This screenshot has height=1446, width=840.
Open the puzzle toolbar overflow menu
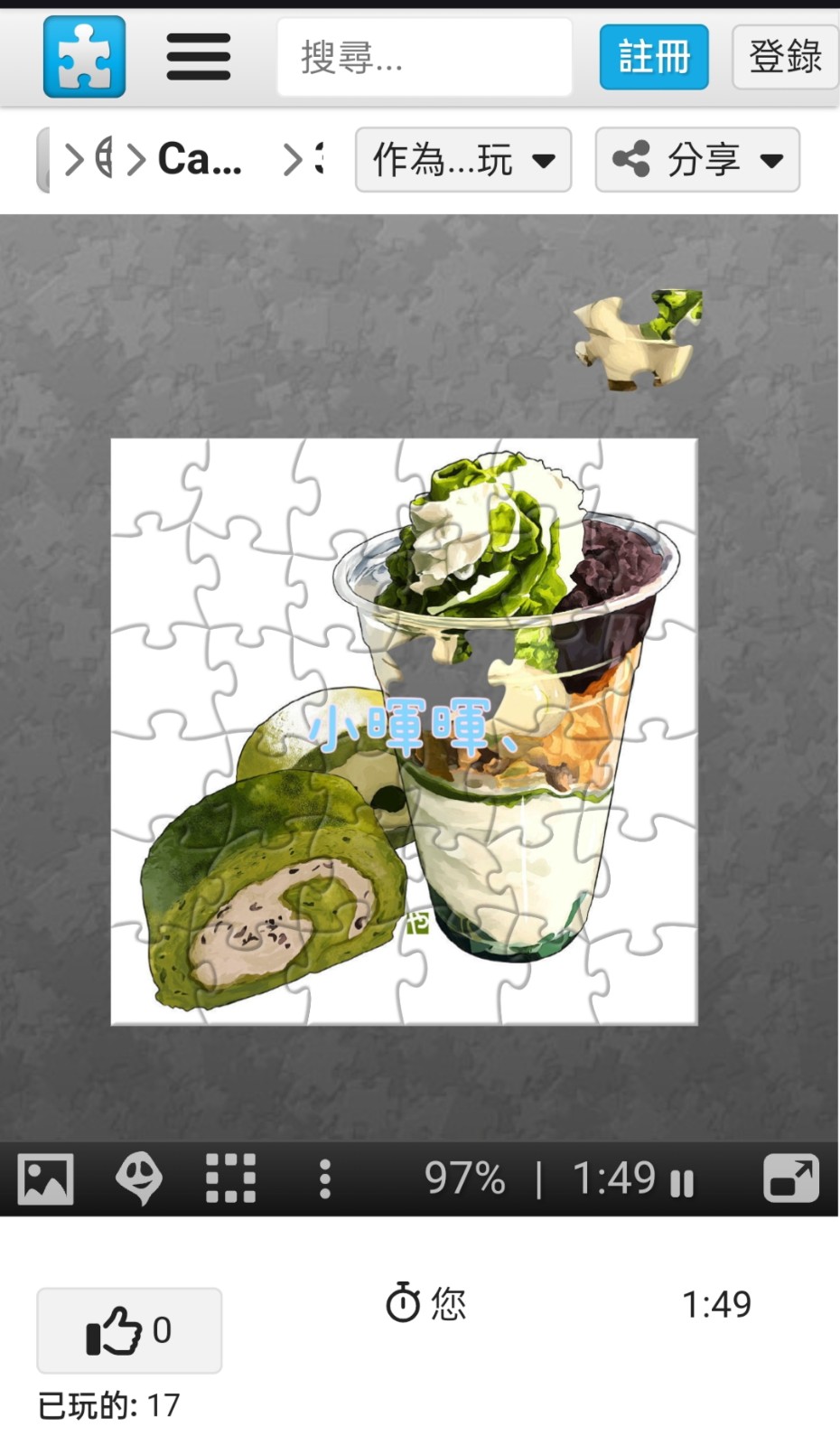(325, 1179)
